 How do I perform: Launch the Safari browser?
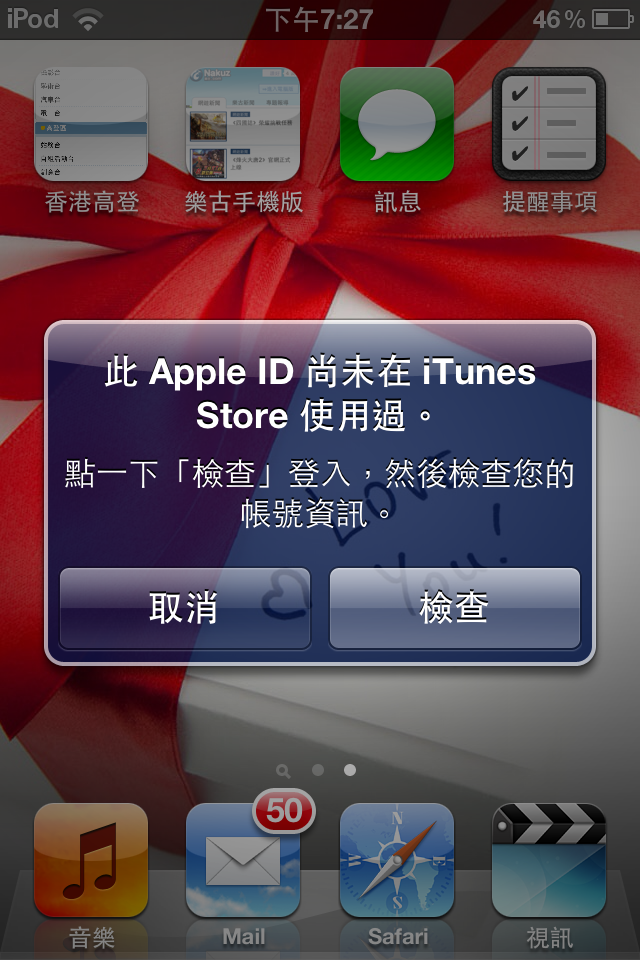tap(396, 860)
